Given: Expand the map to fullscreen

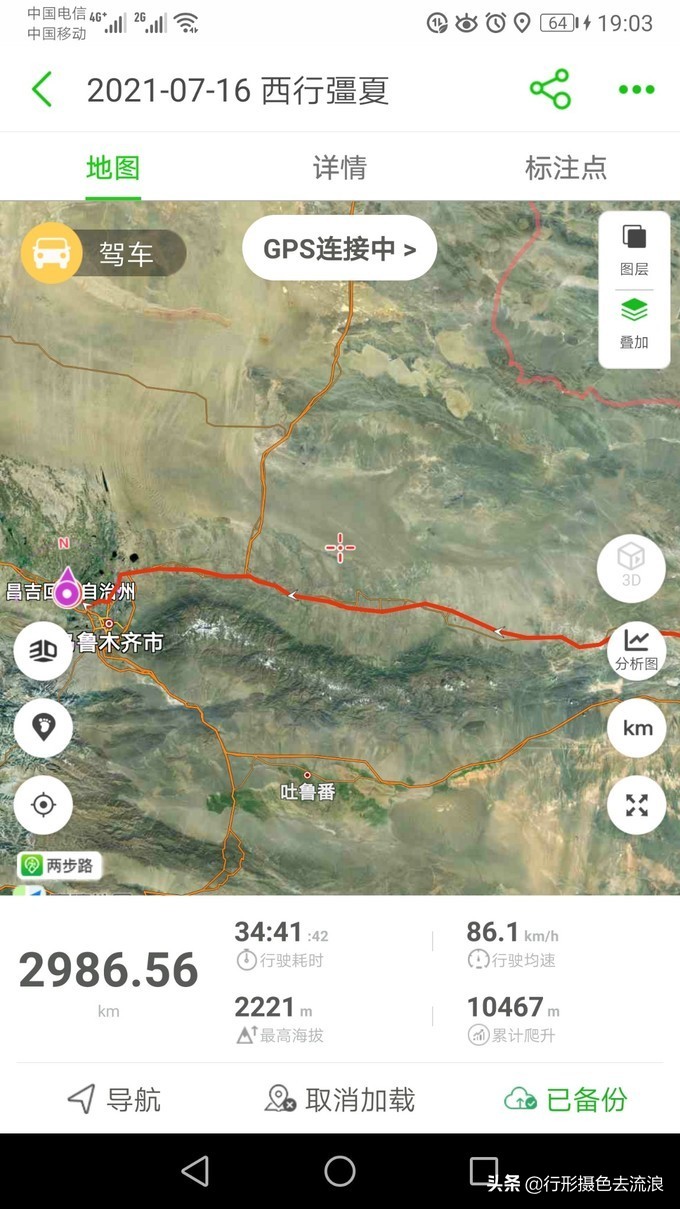Looking at the screenshot, I should (x=637, y=805).
